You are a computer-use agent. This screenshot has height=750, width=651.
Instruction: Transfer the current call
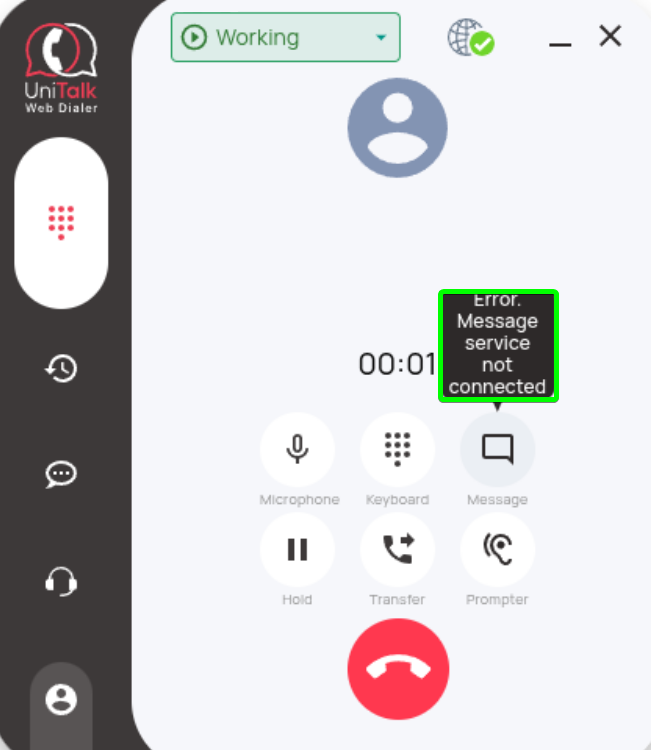[x=397, y=550]
